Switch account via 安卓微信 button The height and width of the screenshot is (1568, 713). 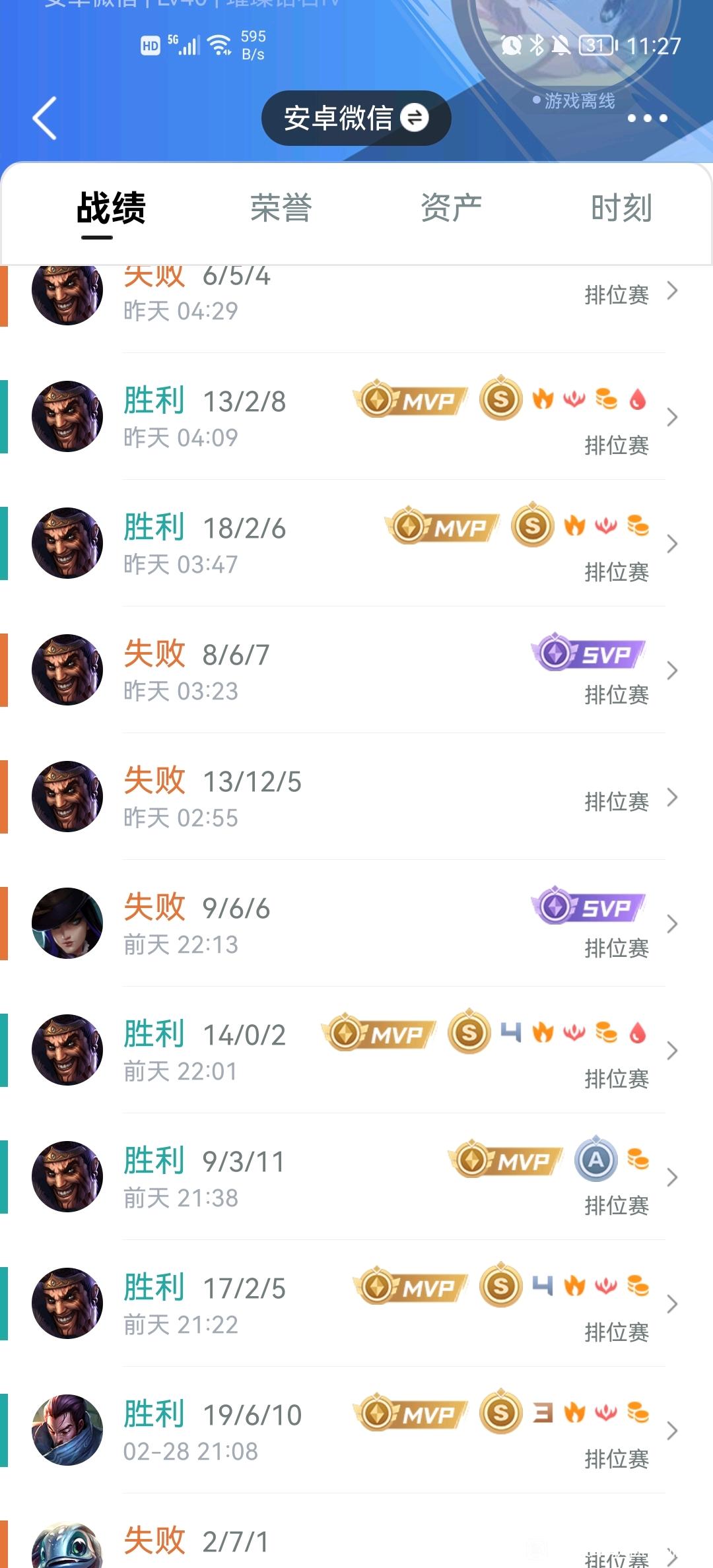356,118
